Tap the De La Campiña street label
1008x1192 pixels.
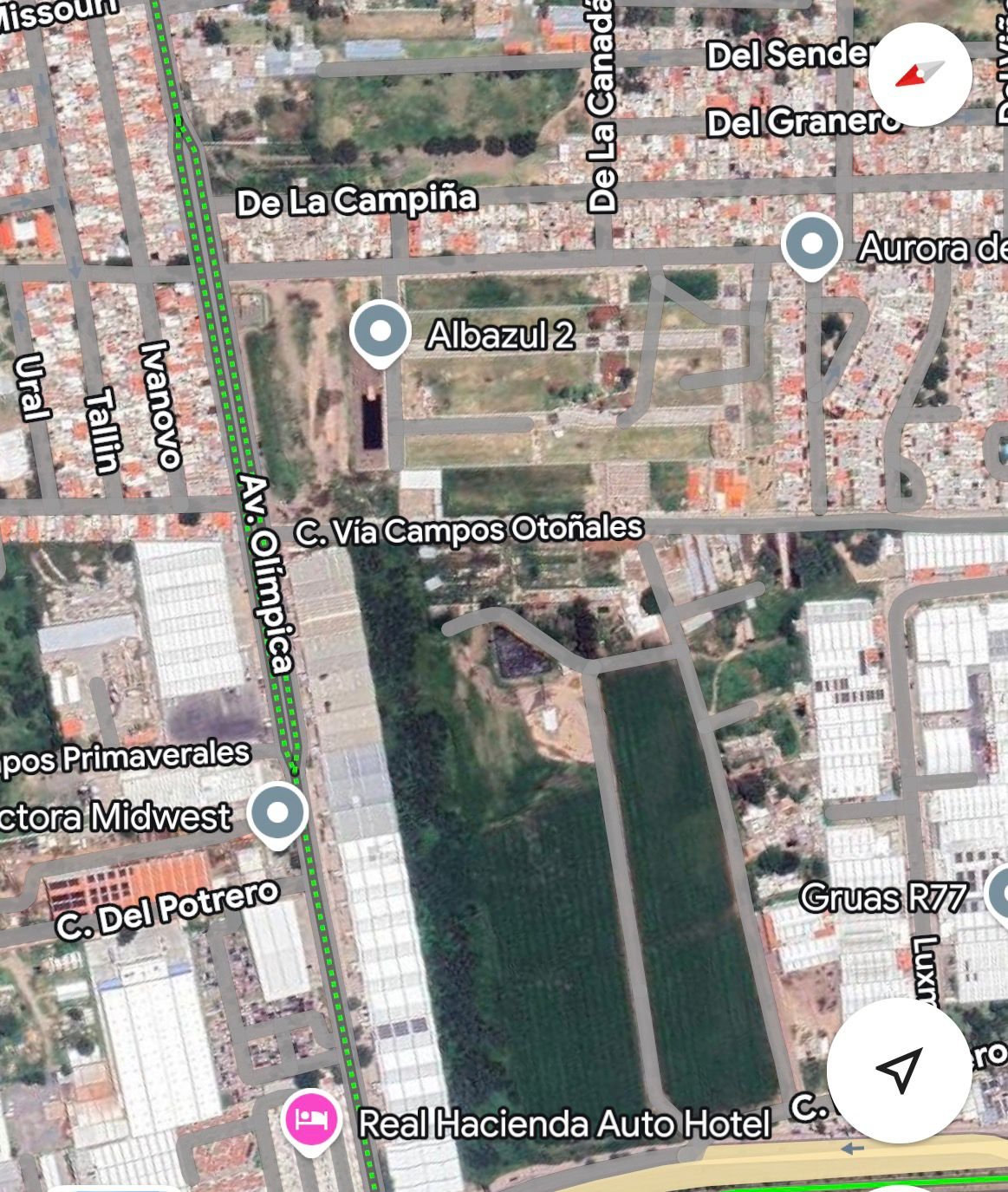coord(357,199)
